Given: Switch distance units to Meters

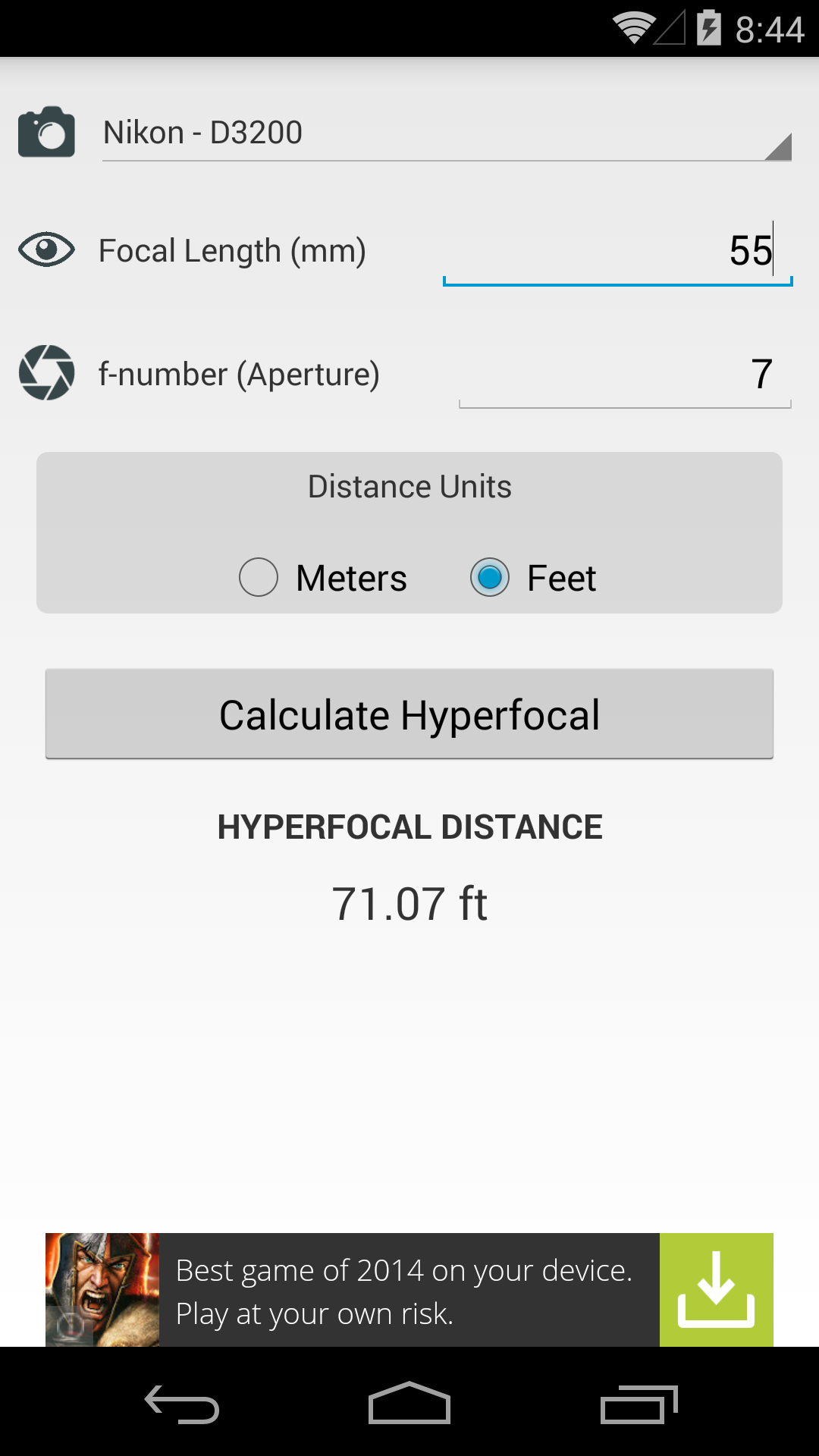Looking at the screenshot, I should [259, 578].
